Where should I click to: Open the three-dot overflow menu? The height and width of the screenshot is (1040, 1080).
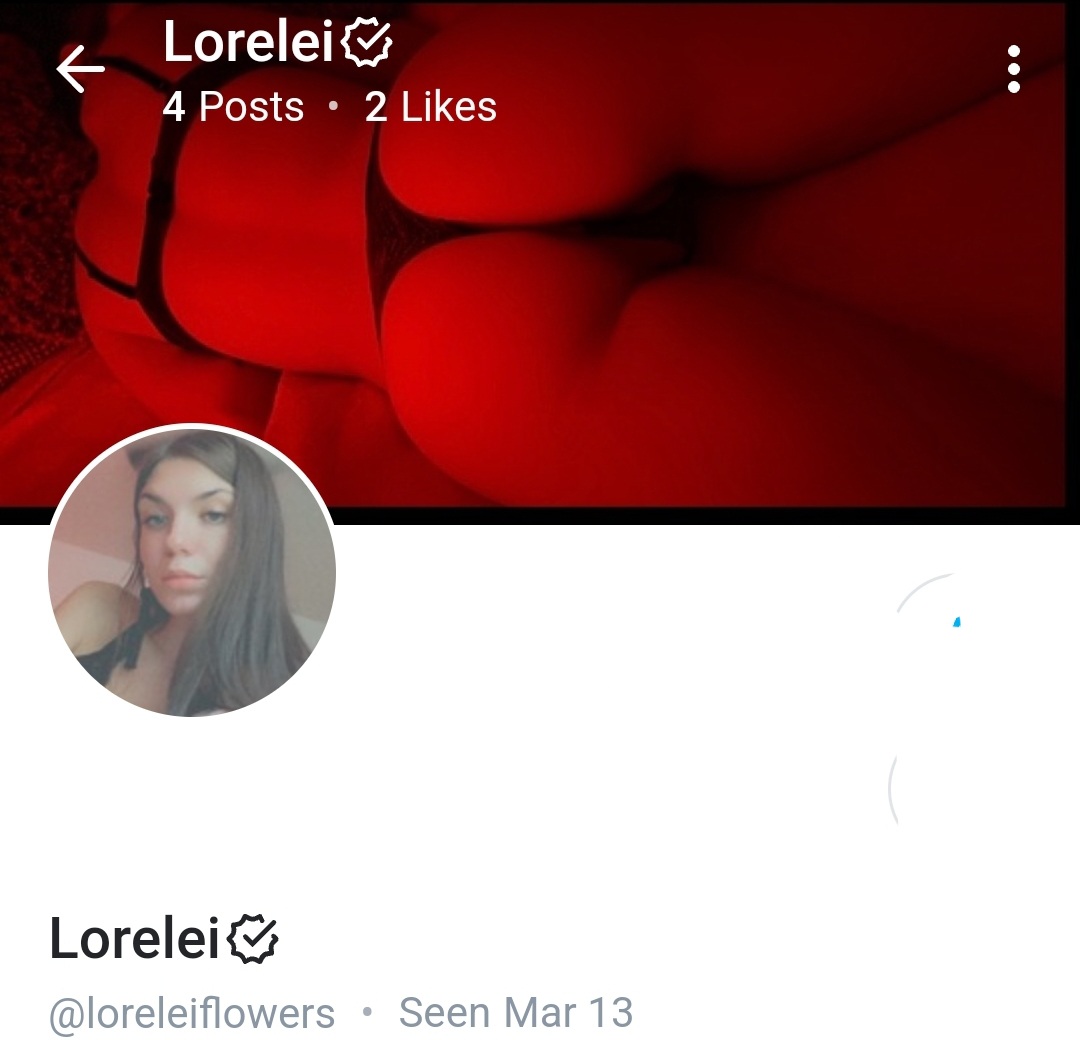1013,70
